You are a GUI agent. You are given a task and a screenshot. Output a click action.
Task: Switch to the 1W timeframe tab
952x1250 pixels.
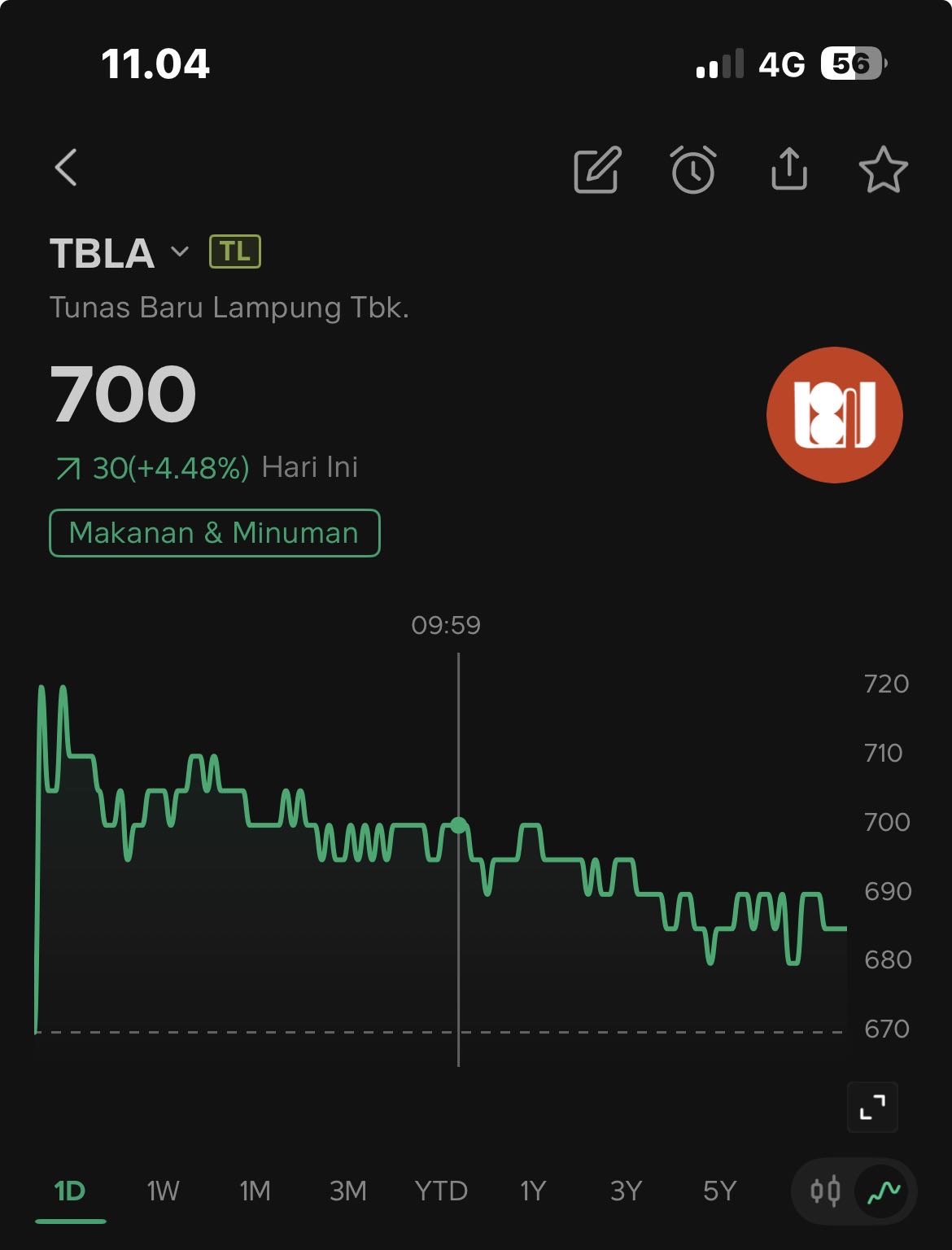coord(162,1191)
